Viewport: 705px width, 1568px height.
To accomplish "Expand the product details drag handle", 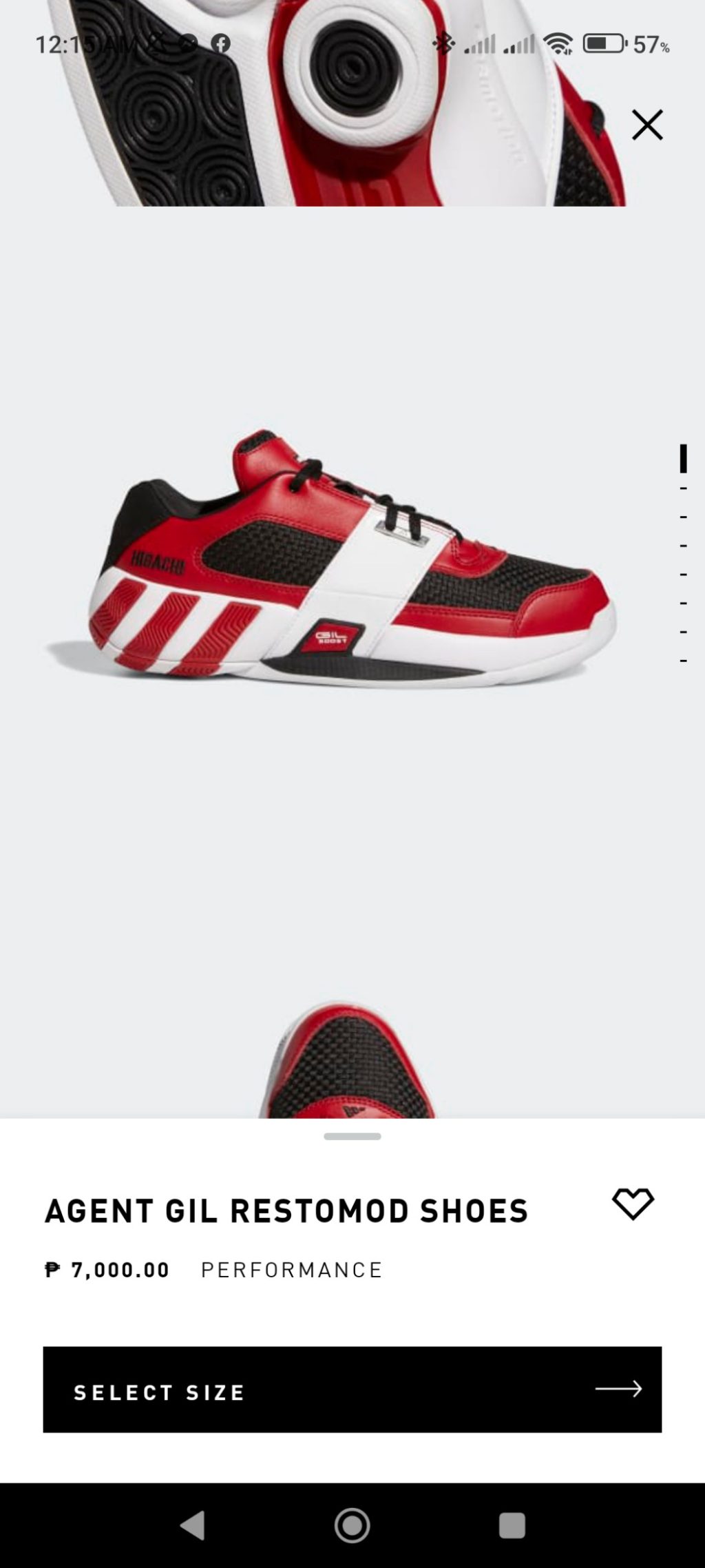I will pyautogui.click(x=352, y=1136).
